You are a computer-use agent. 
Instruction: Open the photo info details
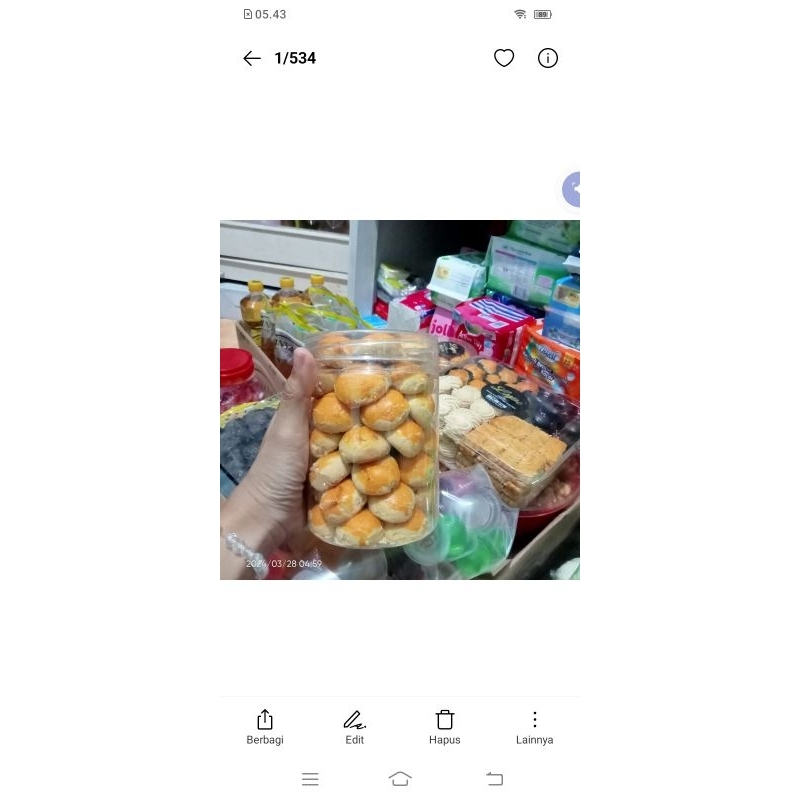point(548,58)
